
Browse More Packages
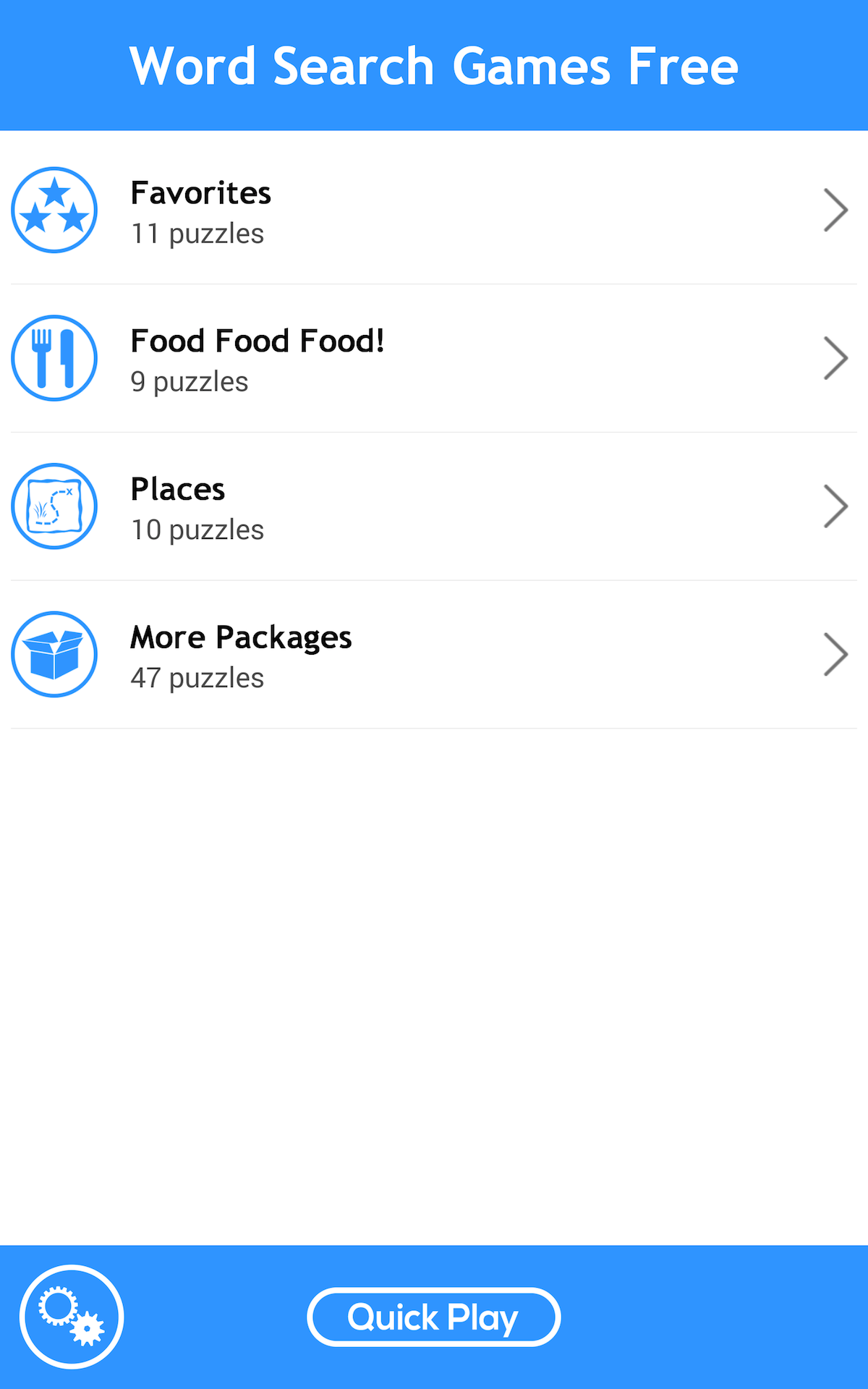(x=434, y=655)
